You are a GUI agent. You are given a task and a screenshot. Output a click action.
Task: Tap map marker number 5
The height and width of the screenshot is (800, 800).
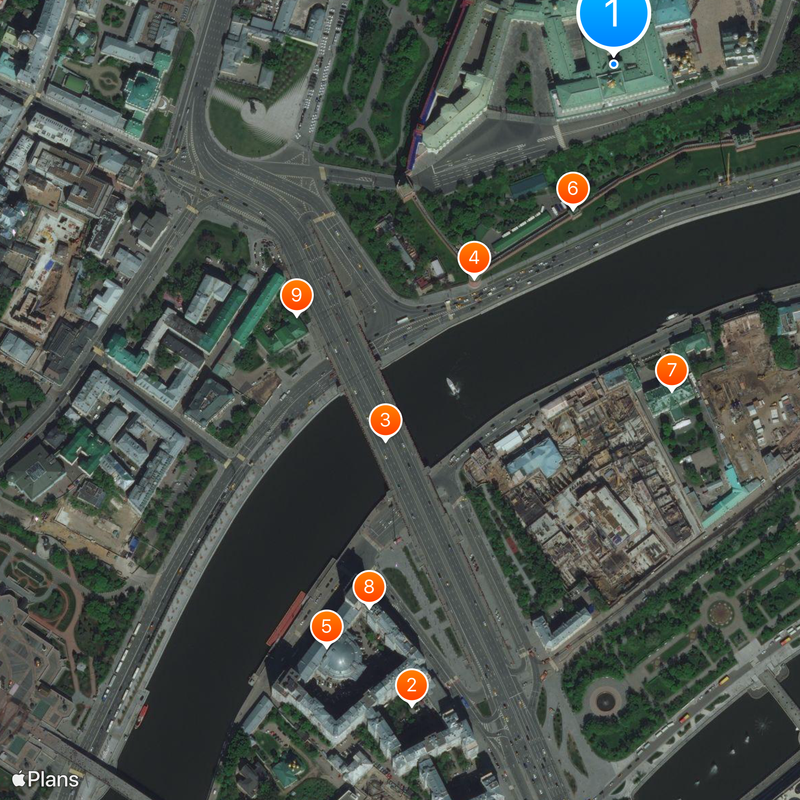[x=327, y=627]
